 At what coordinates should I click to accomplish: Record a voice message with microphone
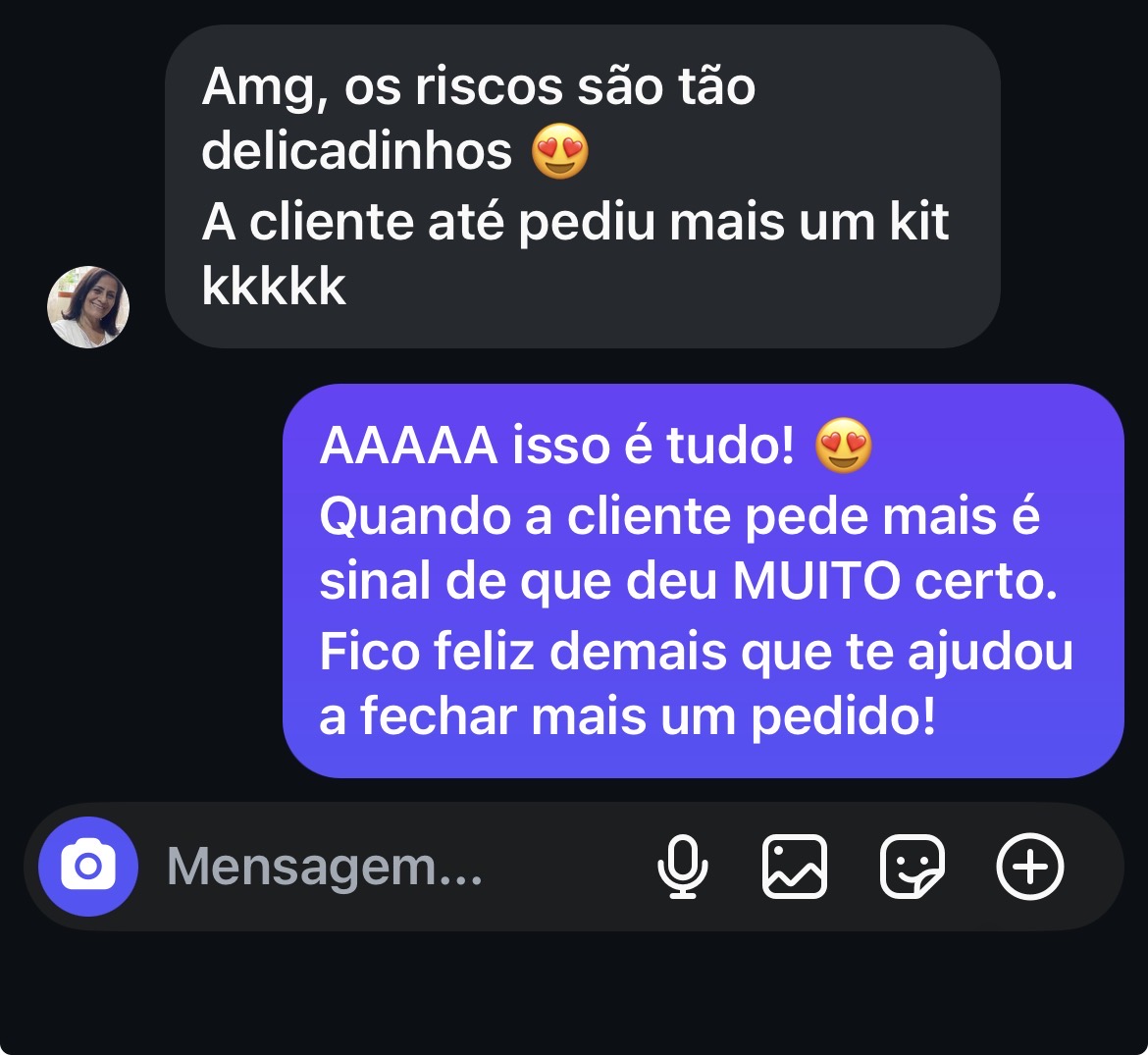pyautogui.click(x=682, y=867)
